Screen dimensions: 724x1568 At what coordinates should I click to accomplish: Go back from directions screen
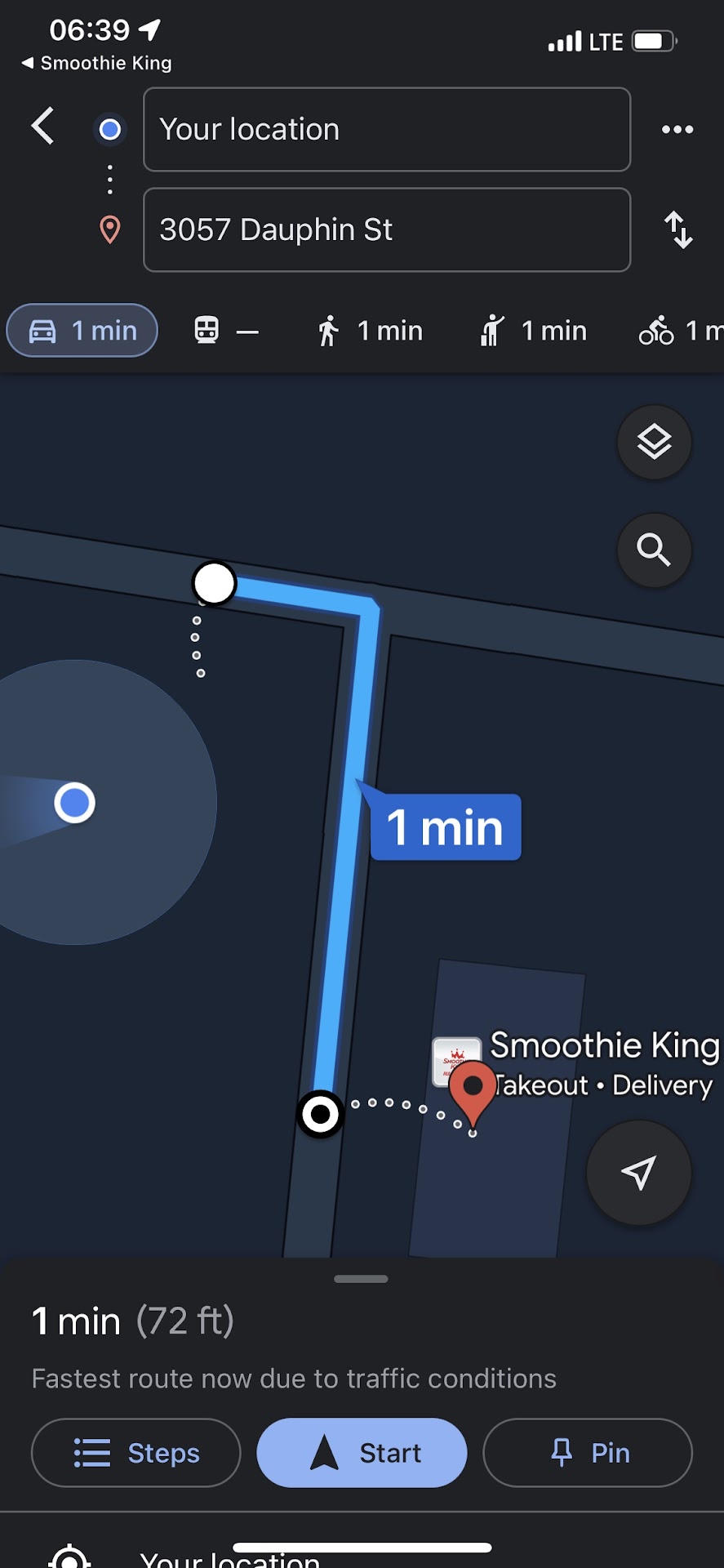pyautogui.click(x=42, y=127)
